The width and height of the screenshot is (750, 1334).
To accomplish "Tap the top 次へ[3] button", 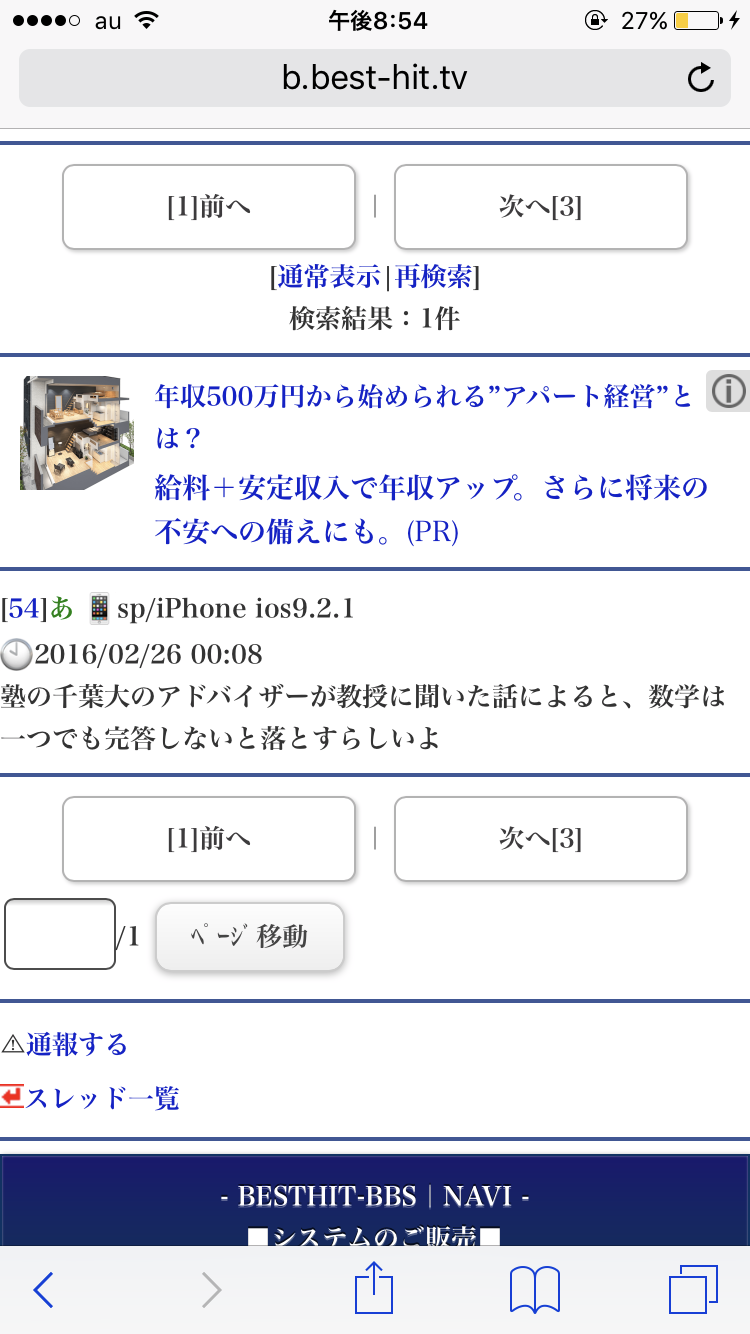I will pyautogui.click(x=540, y=207).
